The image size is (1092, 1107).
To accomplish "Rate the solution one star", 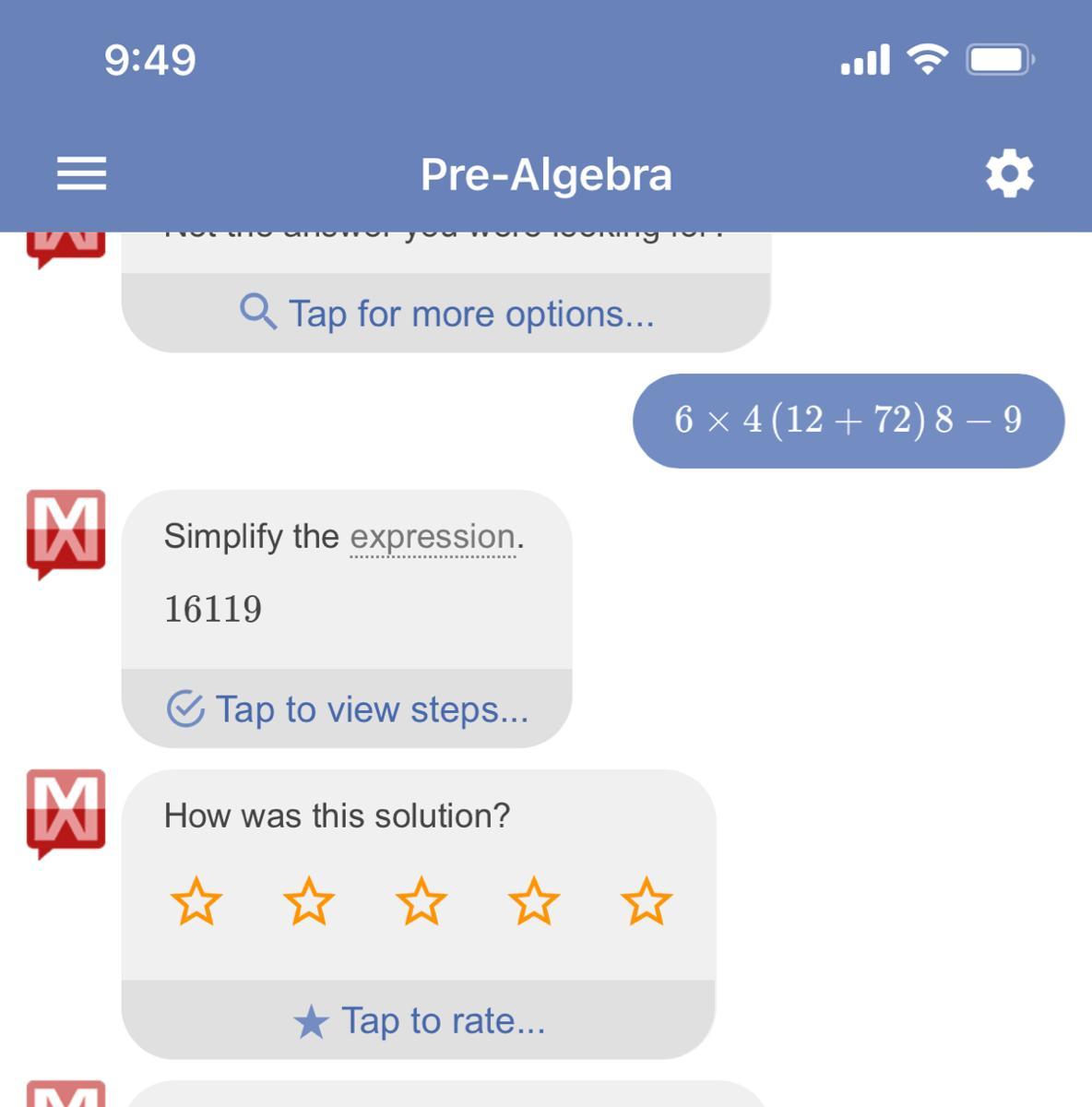I will click(196, 901).
